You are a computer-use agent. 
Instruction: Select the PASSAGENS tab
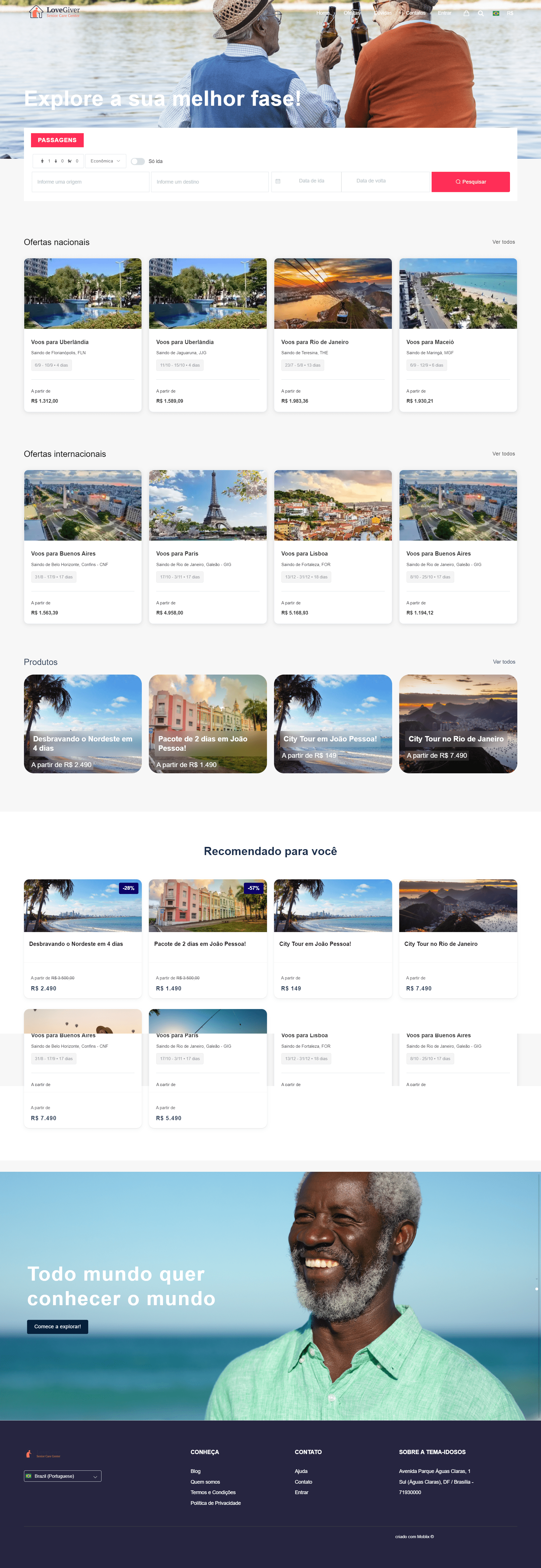57,140
